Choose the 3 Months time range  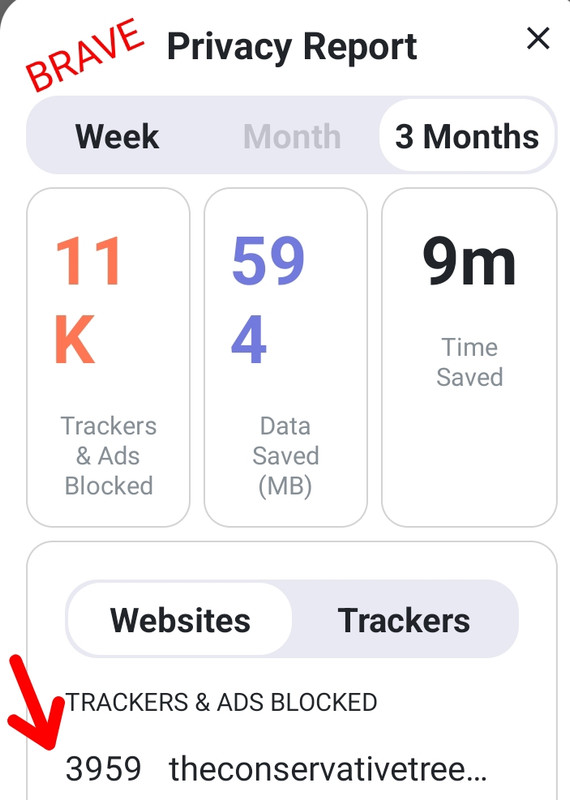click(x=466, y=136)
